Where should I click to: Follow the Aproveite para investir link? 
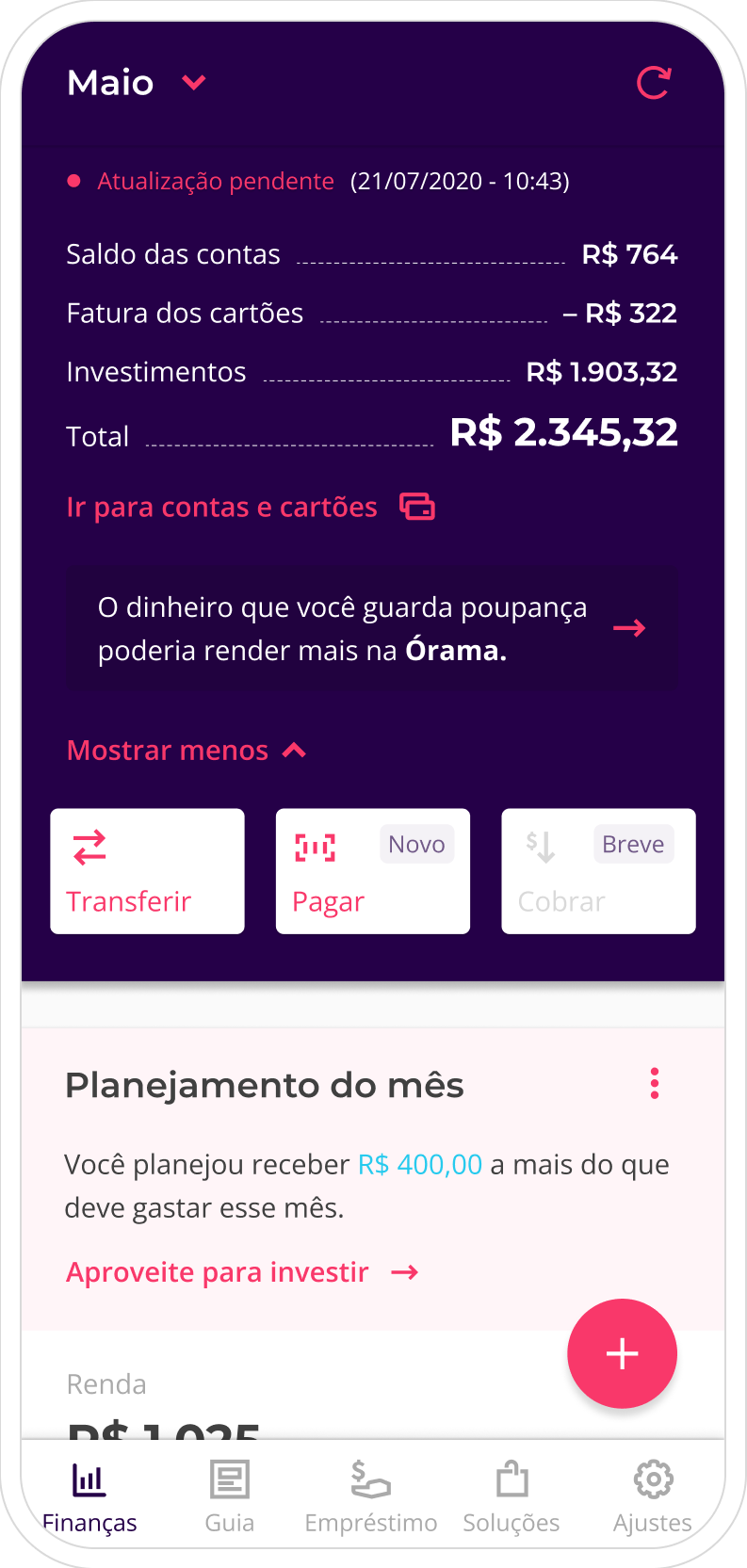coord(242,1272)
